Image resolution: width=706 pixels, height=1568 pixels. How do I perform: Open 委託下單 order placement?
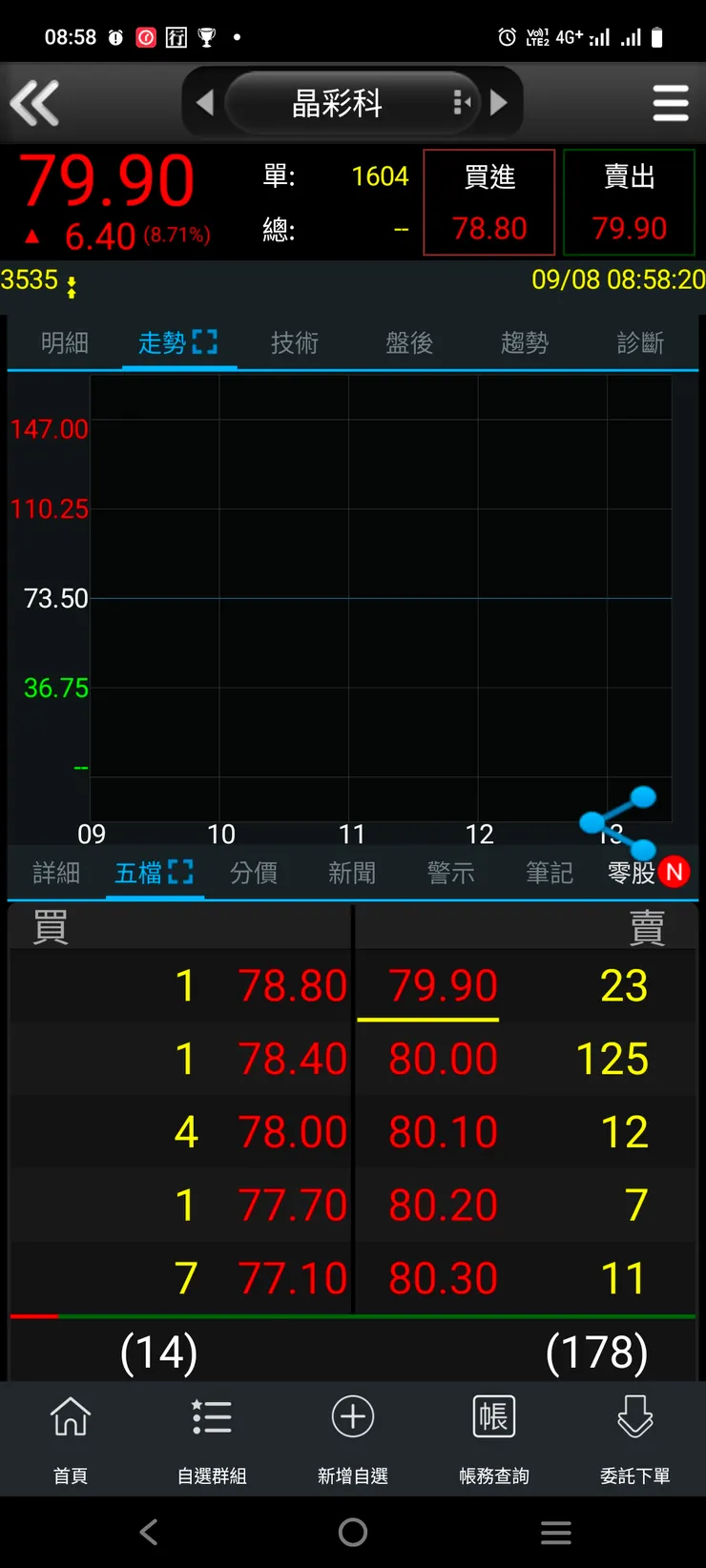(634, 1437)
